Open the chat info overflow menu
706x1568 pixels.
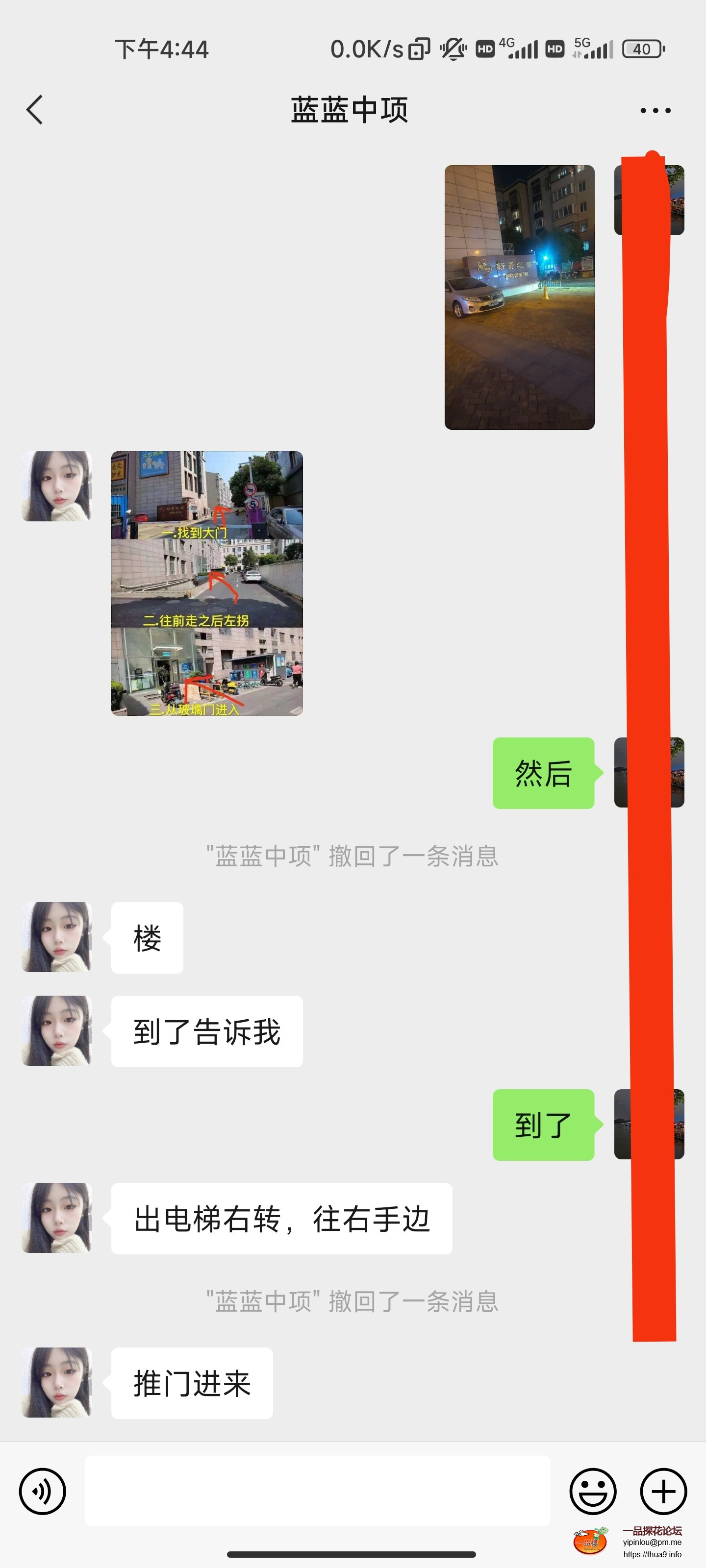pos(655,110)
